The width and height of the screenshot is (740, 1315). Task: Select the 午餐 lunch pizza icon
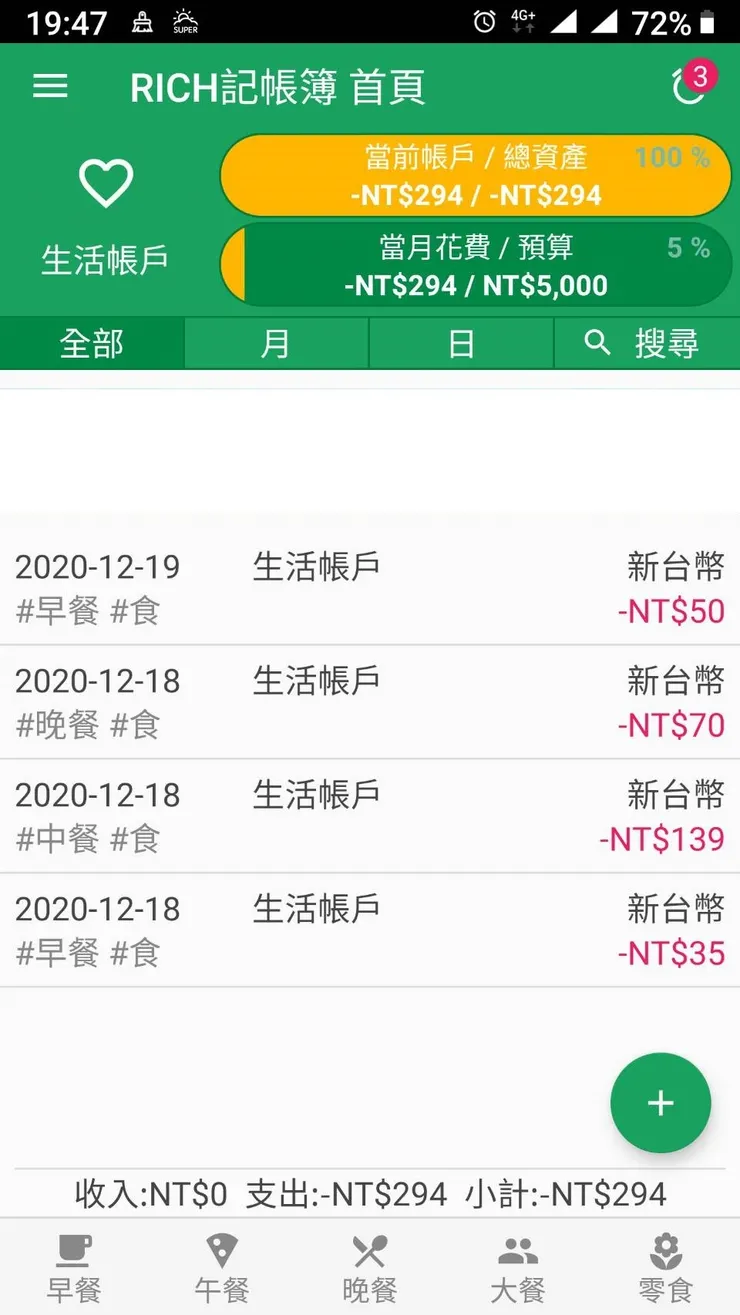(222, 1250)
